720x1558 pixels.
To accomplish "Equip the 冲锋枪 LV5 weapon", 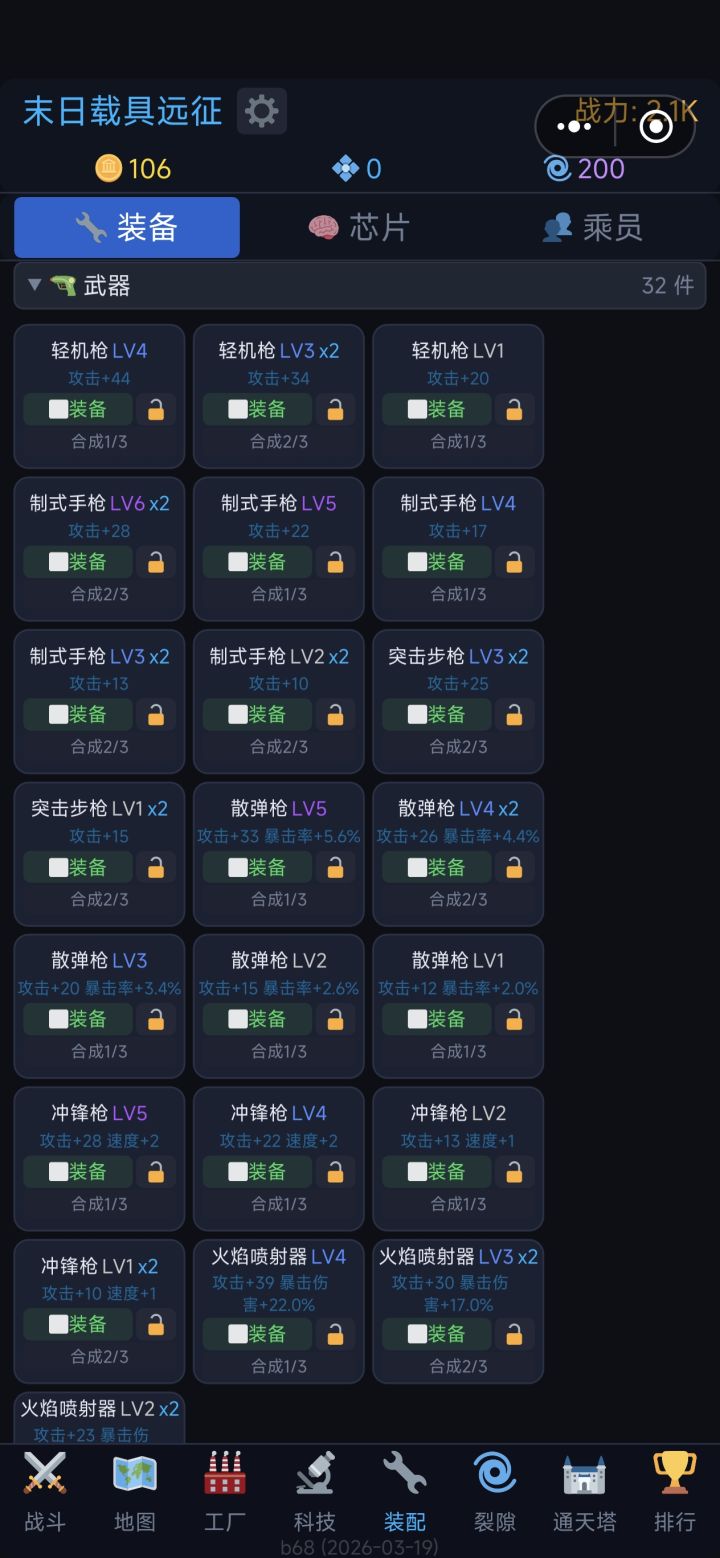I will point(78,1172).
